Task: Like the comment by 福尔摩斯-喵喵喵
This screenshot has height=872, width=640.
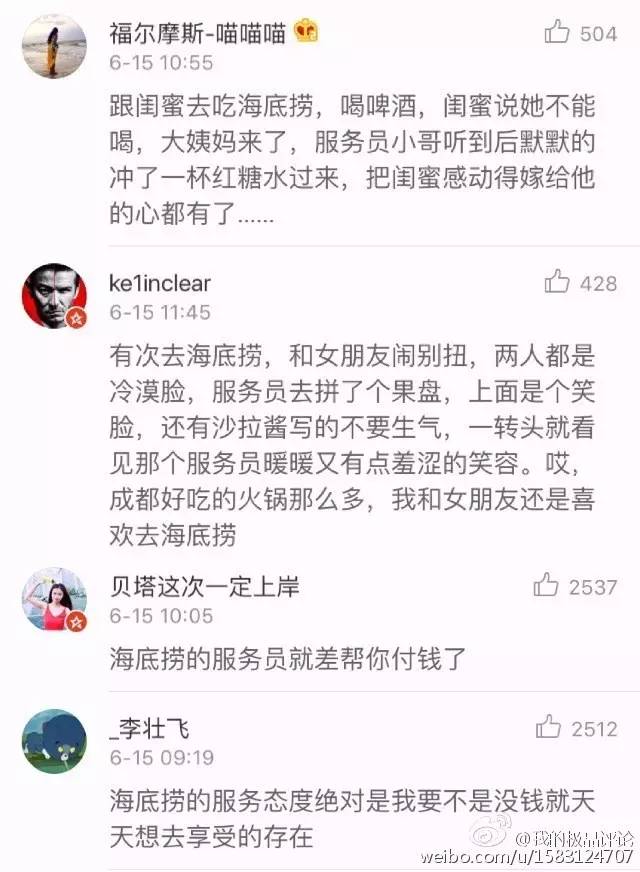Action: [x=557, y=32]
